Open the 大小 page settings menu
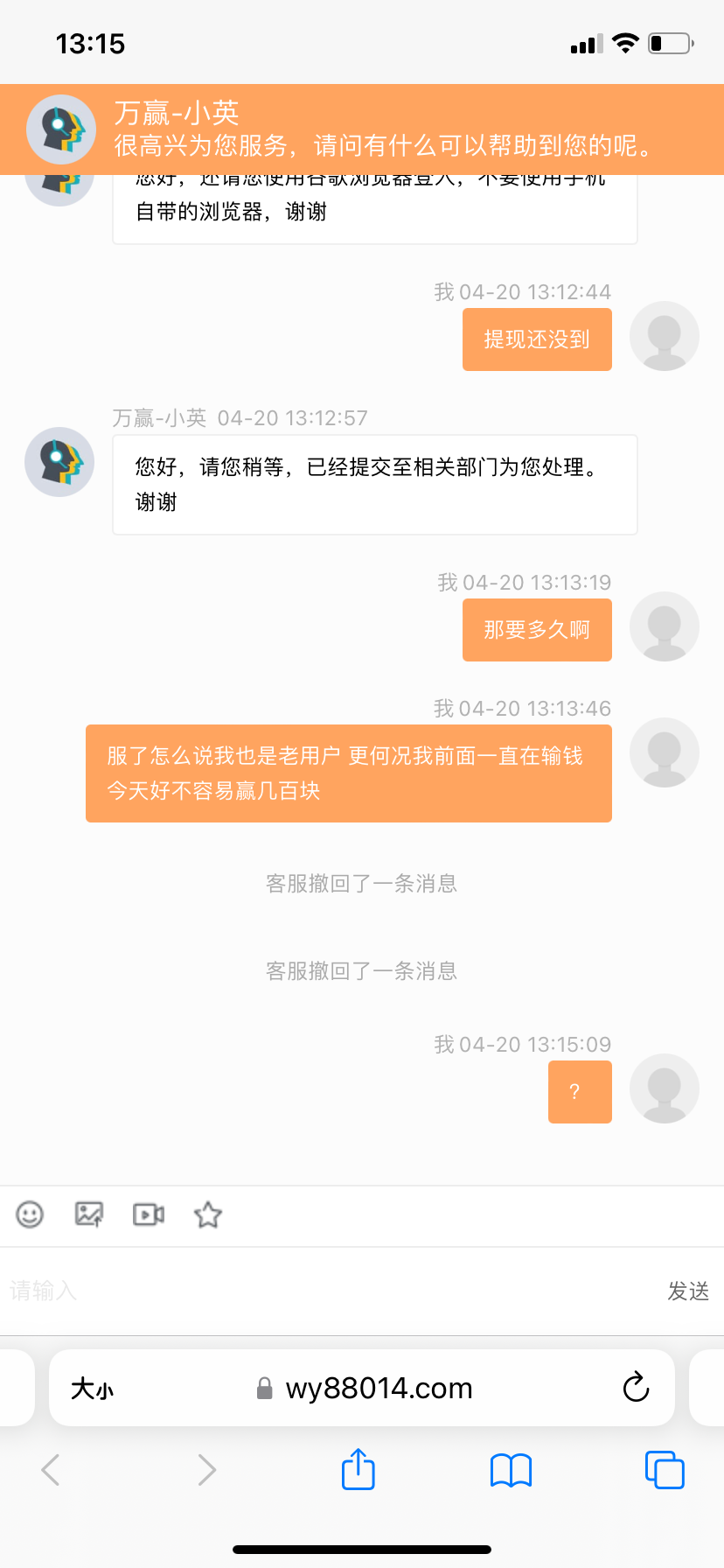724x1568 pixels. (93, 1389)
